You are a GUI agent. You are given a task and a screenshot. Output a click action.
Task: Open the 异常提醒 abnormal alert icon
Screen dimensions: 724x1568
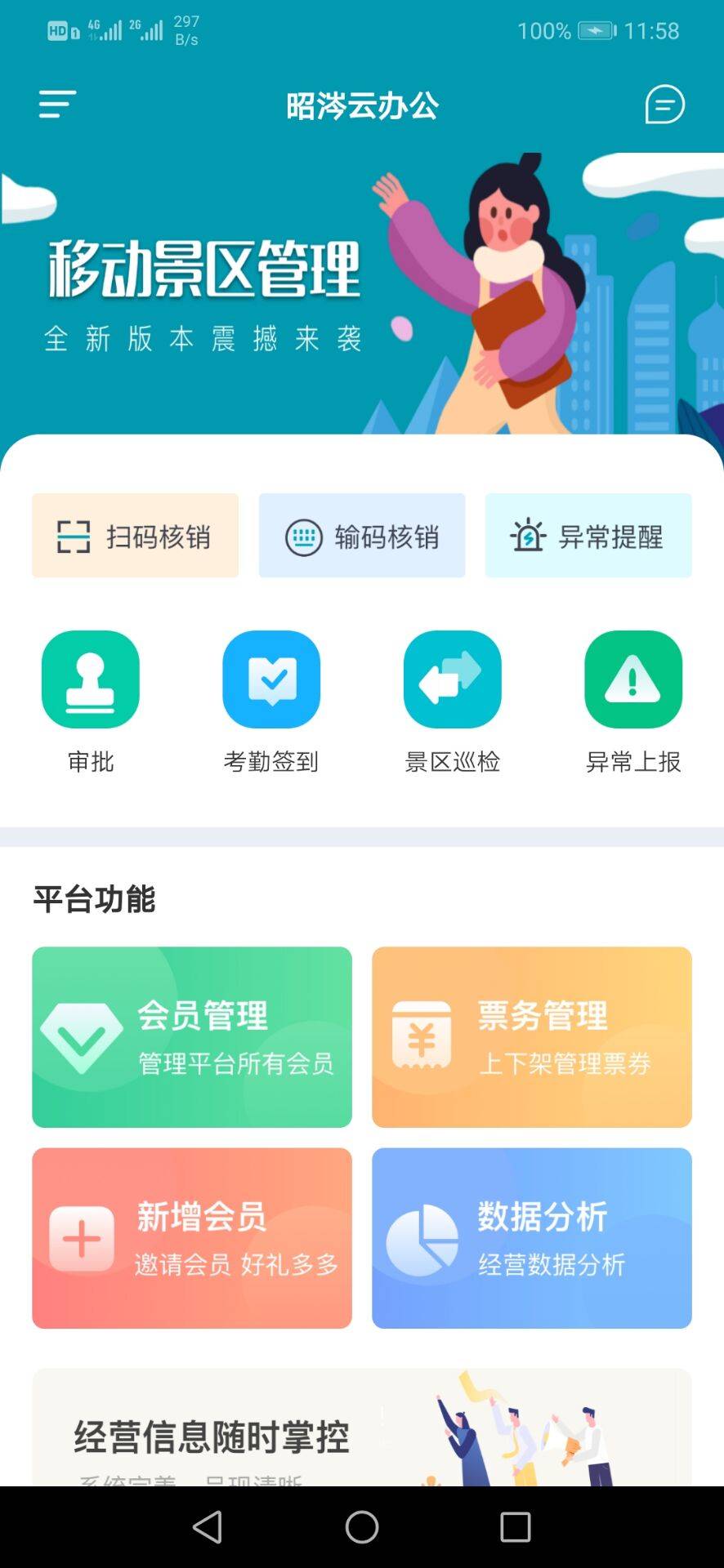[x=531, y=536]
